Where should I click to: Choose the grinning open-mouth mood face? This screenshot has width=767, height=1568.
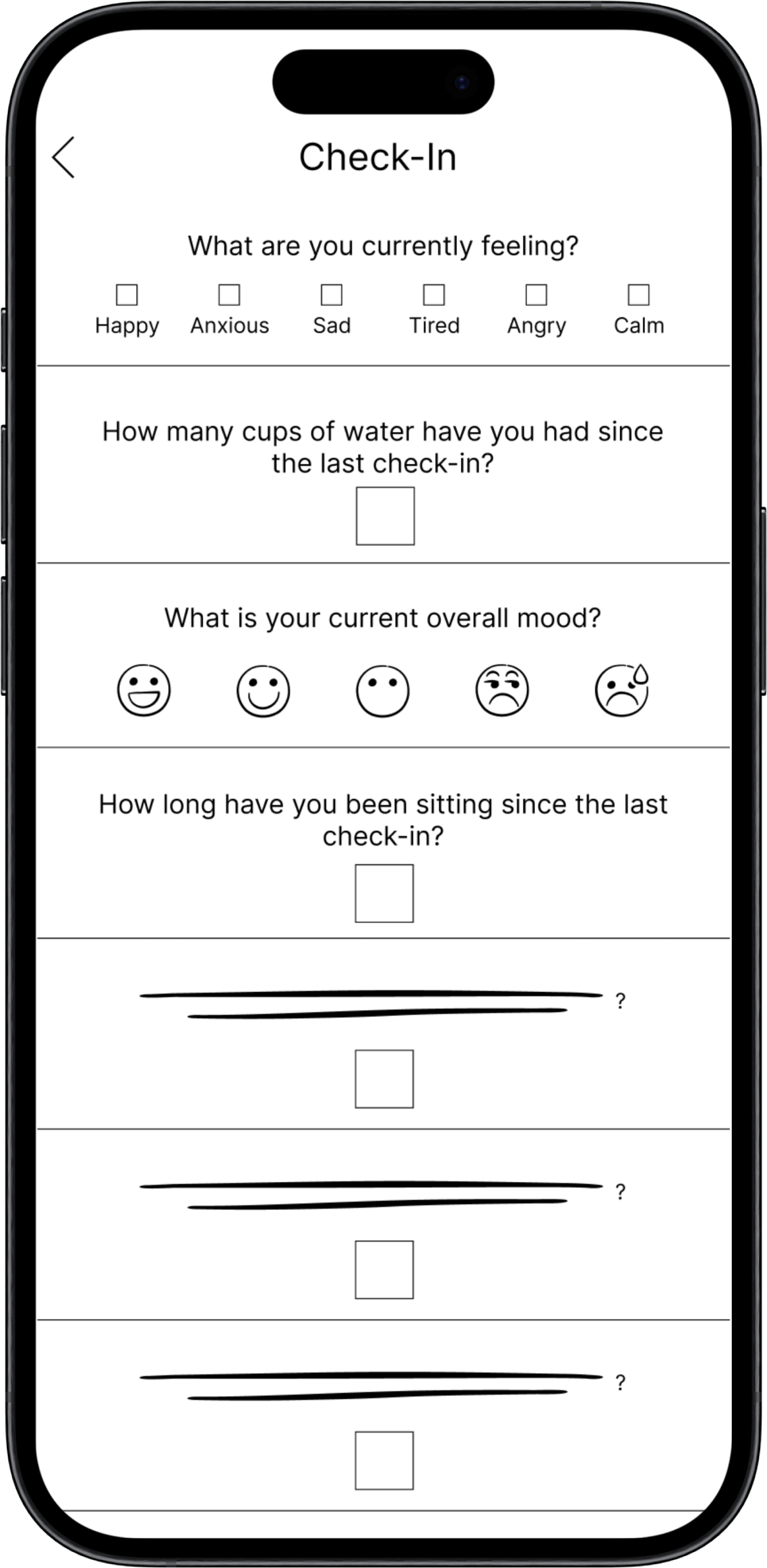coord(144,690)
